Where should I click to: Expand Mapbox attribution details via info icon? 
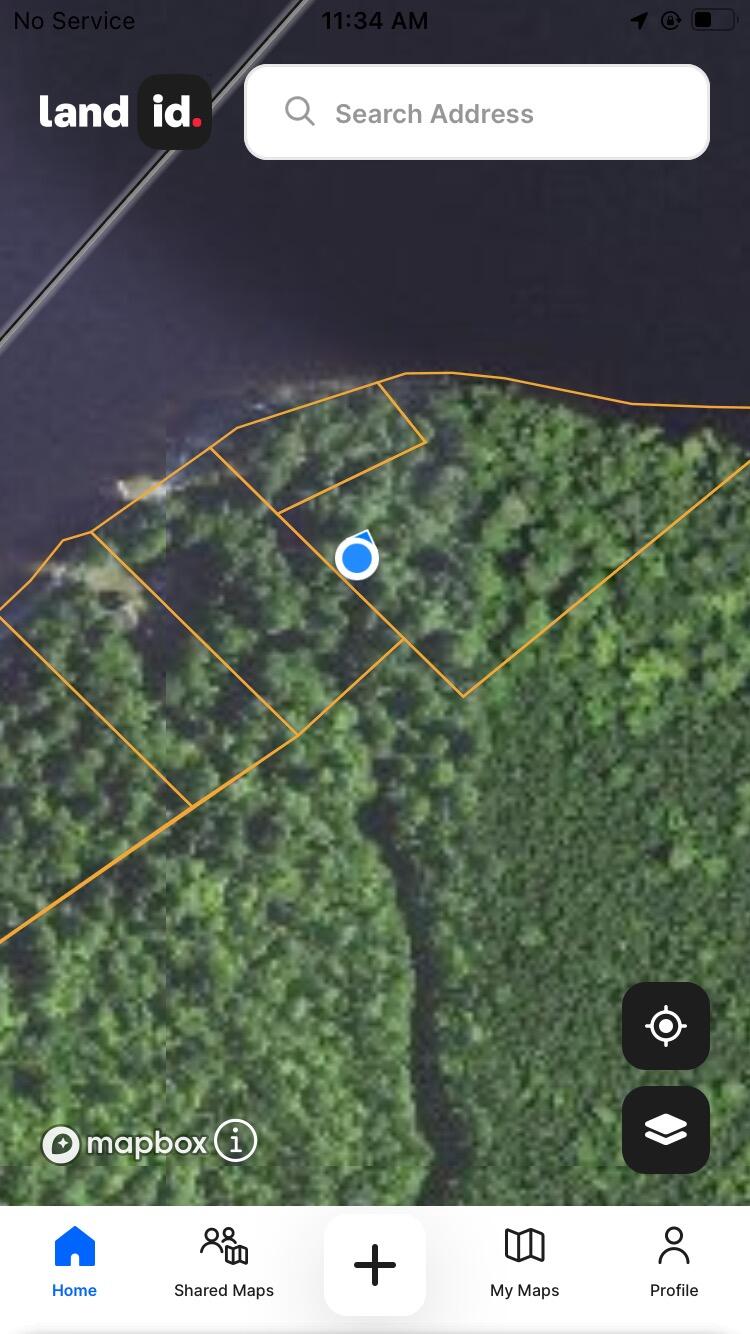pyautogui.click(x=236, y=1141)
